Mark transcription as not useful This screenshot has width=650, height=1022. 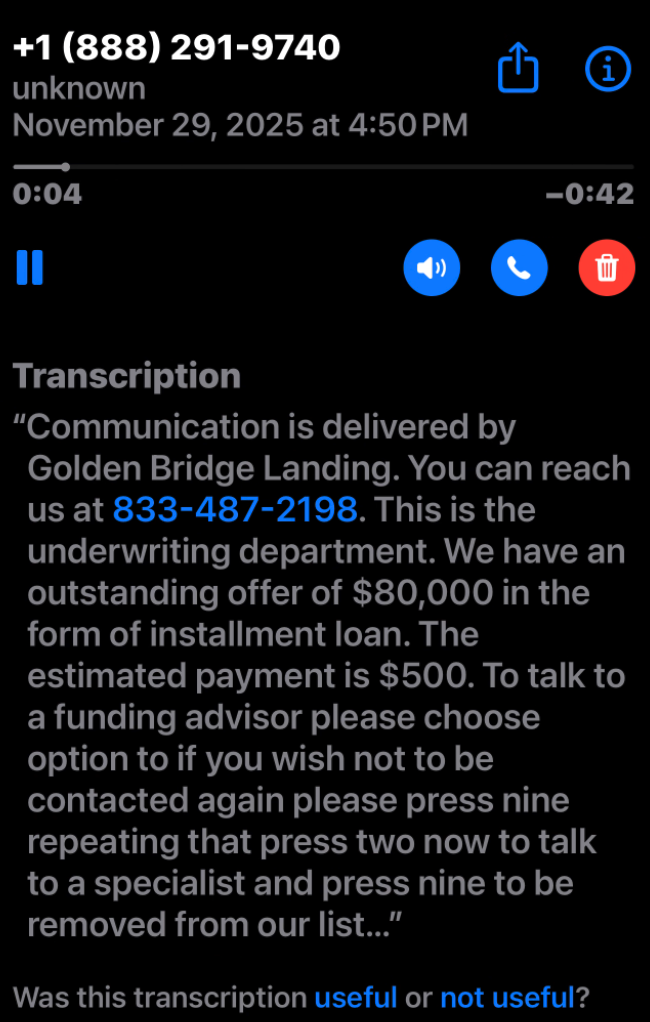[x=507, y=997]
